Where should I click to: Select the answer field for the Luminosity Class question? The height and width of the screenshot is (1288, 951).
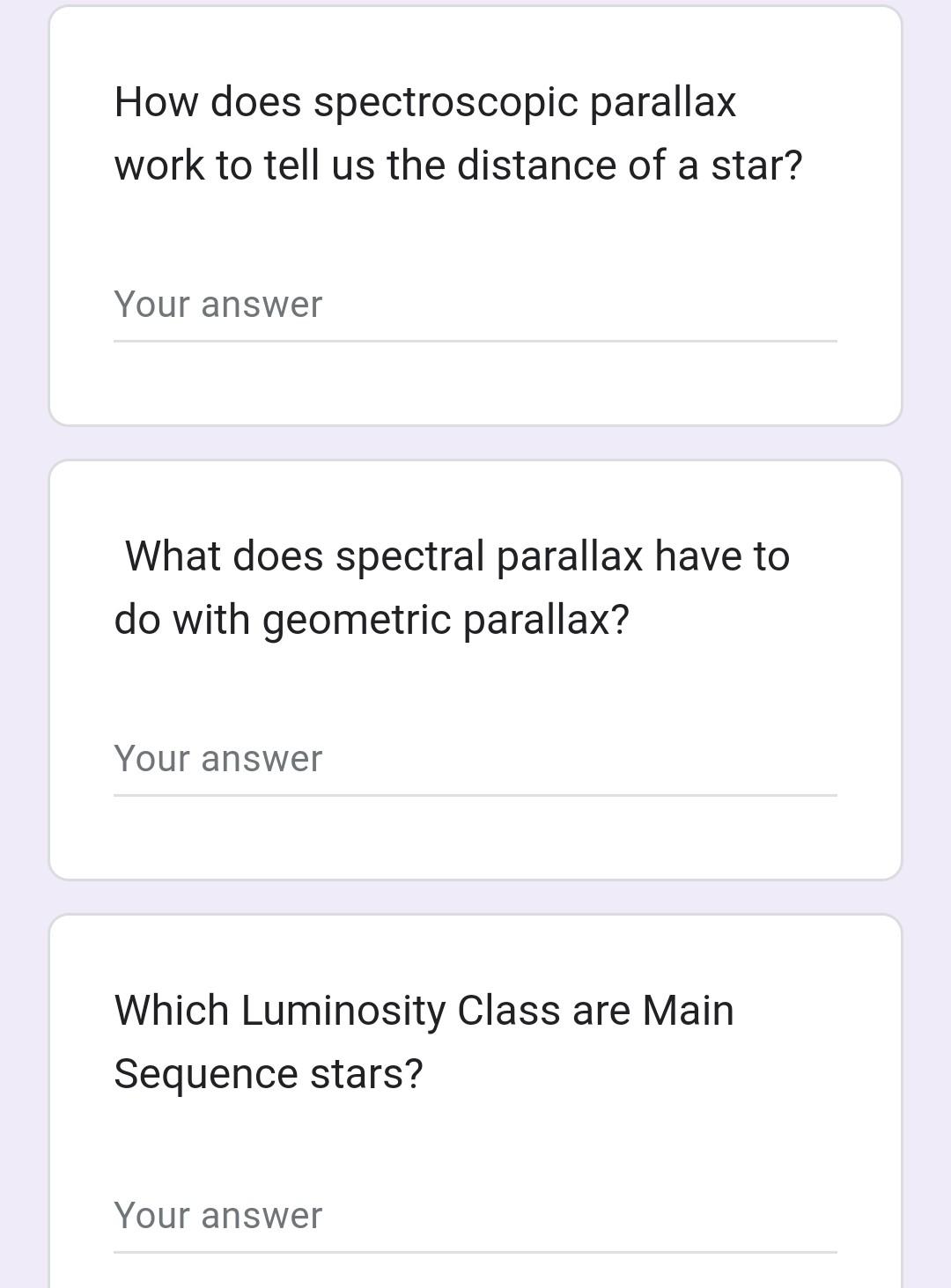pyautogui.click(x=475, y=1219)
